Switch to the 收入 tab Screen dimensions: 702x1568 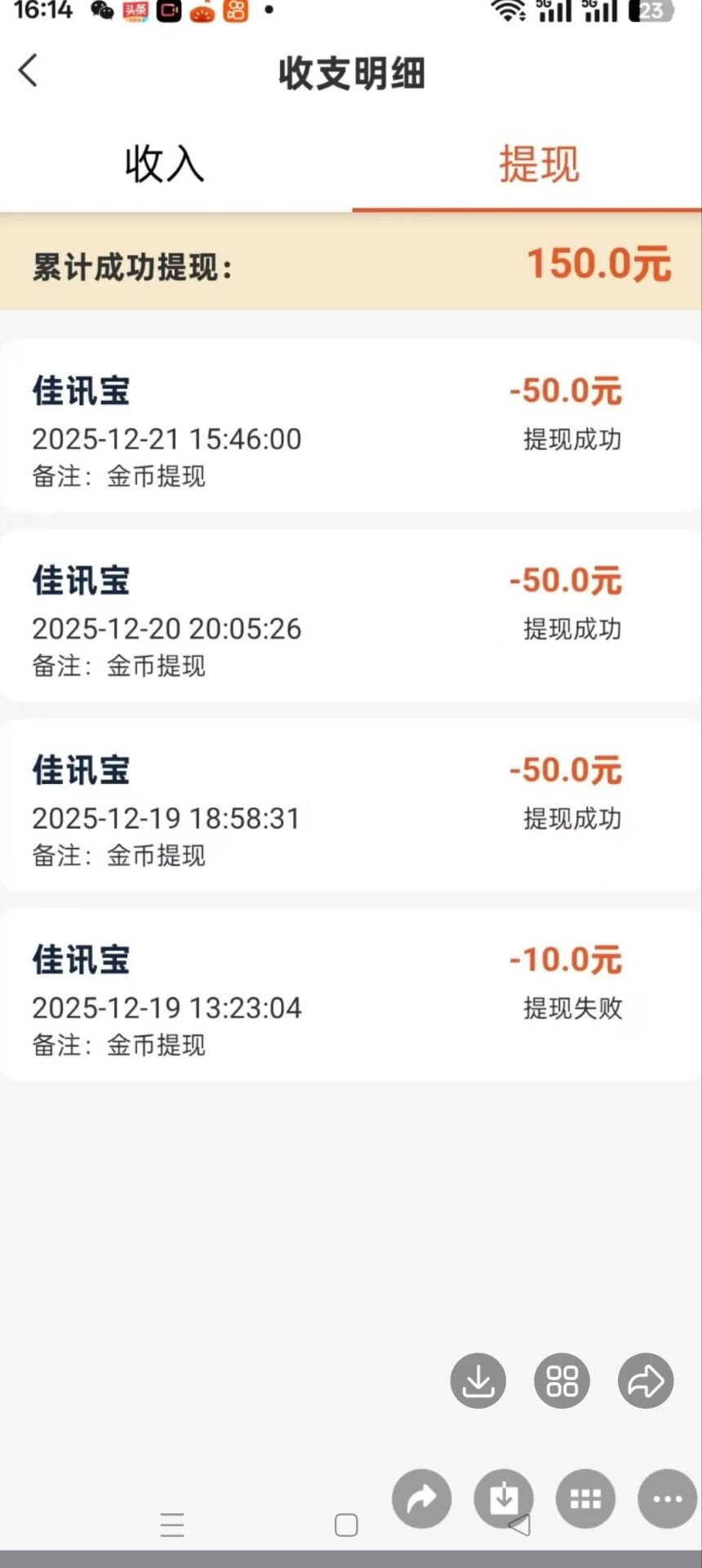pos(165,164)
